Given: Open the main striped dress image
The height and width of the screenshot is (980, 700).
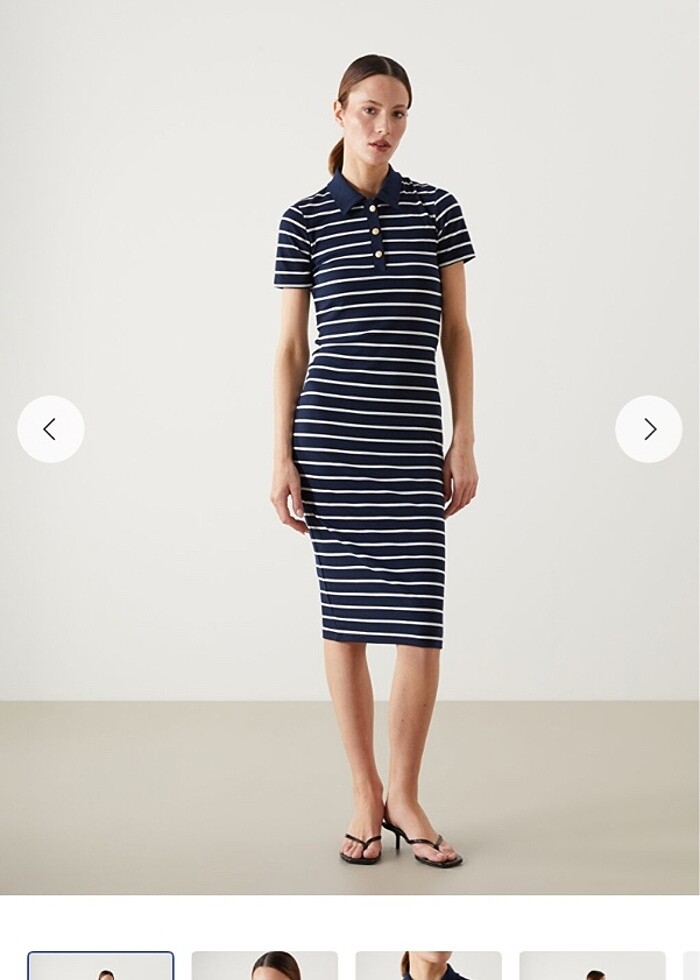Looking at the screenshot, I should point(370,450).
